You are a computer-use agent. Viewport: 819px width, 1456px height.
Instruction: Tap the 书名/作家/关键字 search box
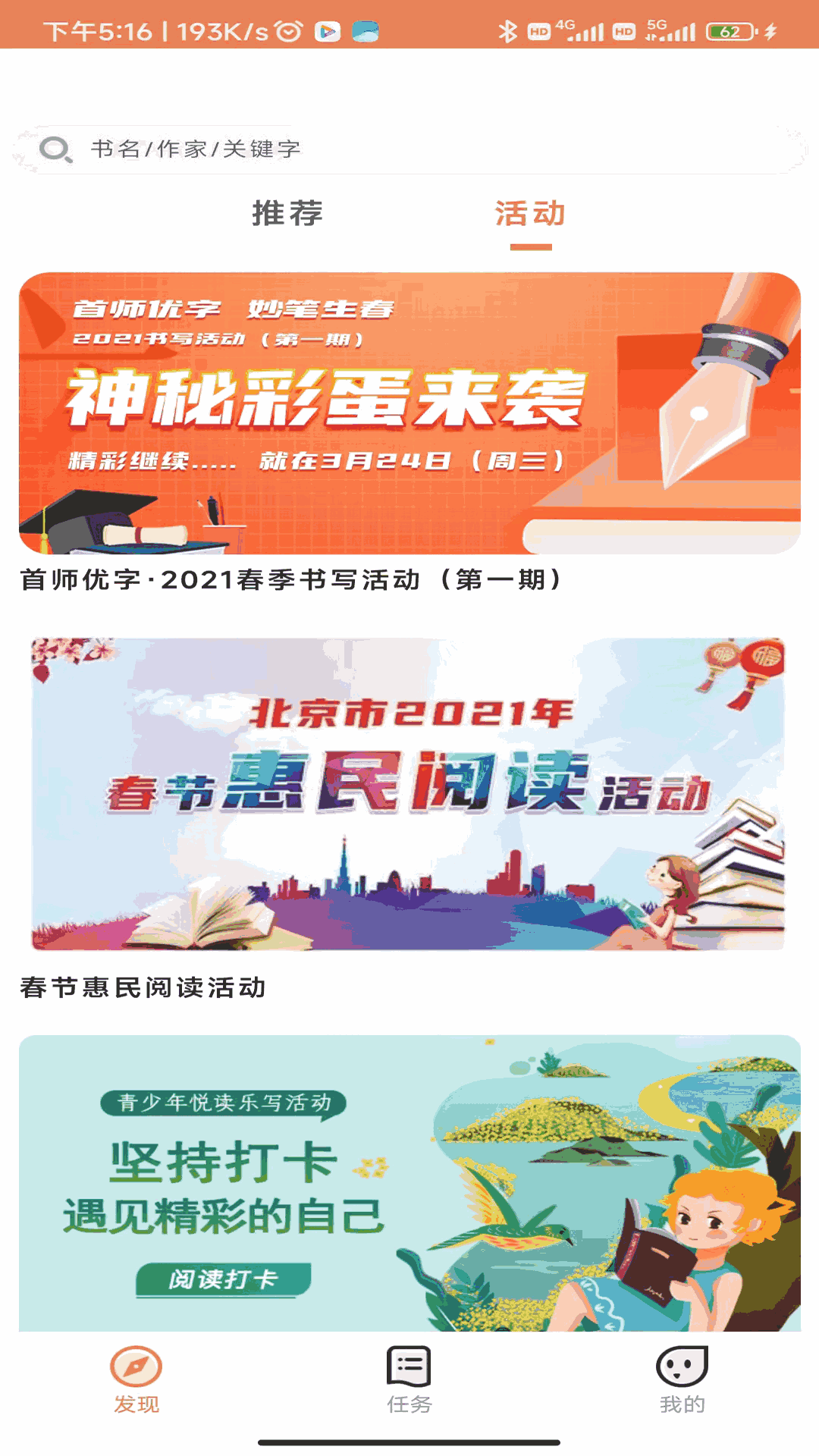(x=409, y=149)
